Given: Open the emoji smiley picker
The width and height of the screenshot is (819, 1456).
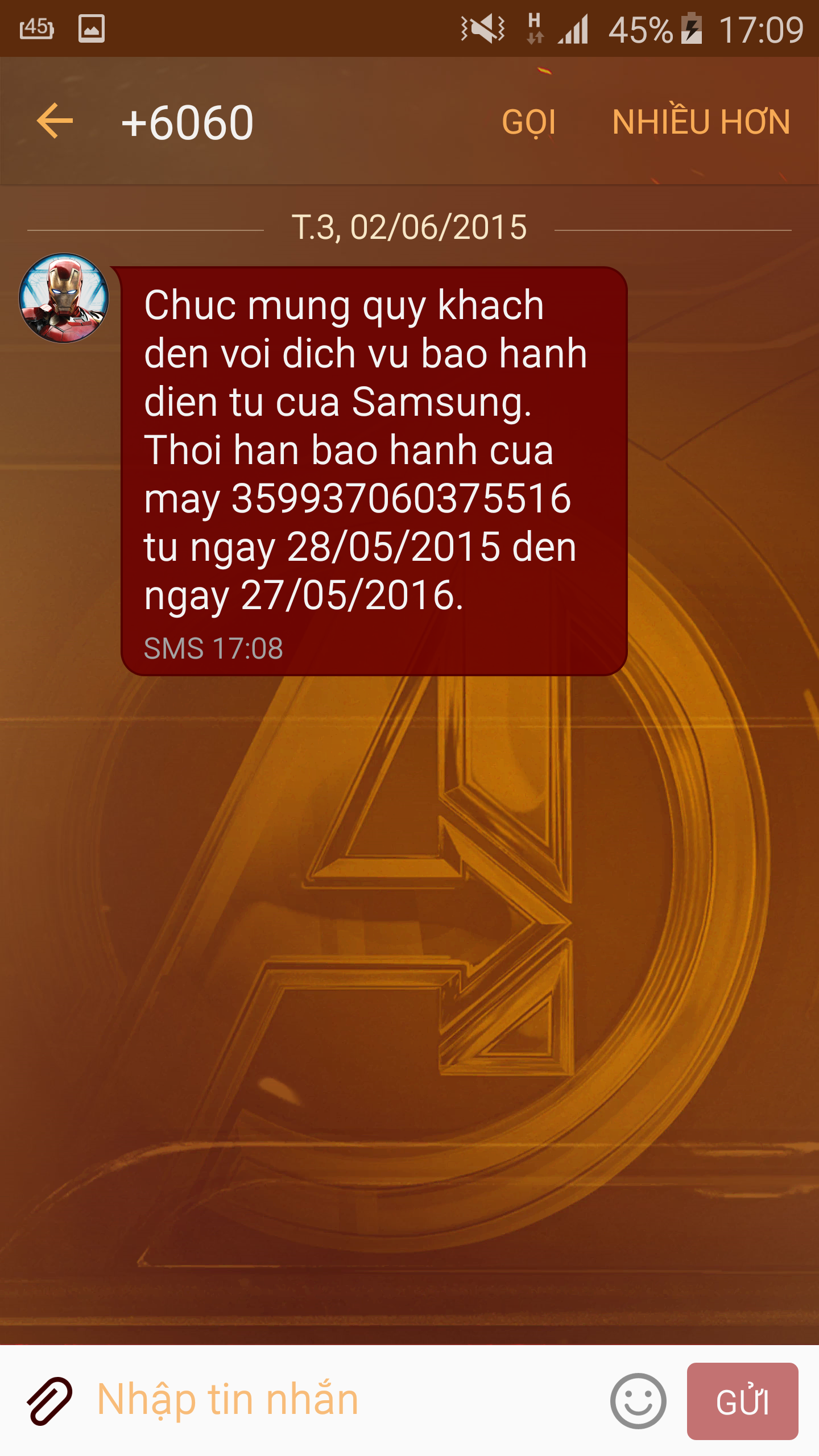Looking at the screenshot, I should pos(638,1401).
